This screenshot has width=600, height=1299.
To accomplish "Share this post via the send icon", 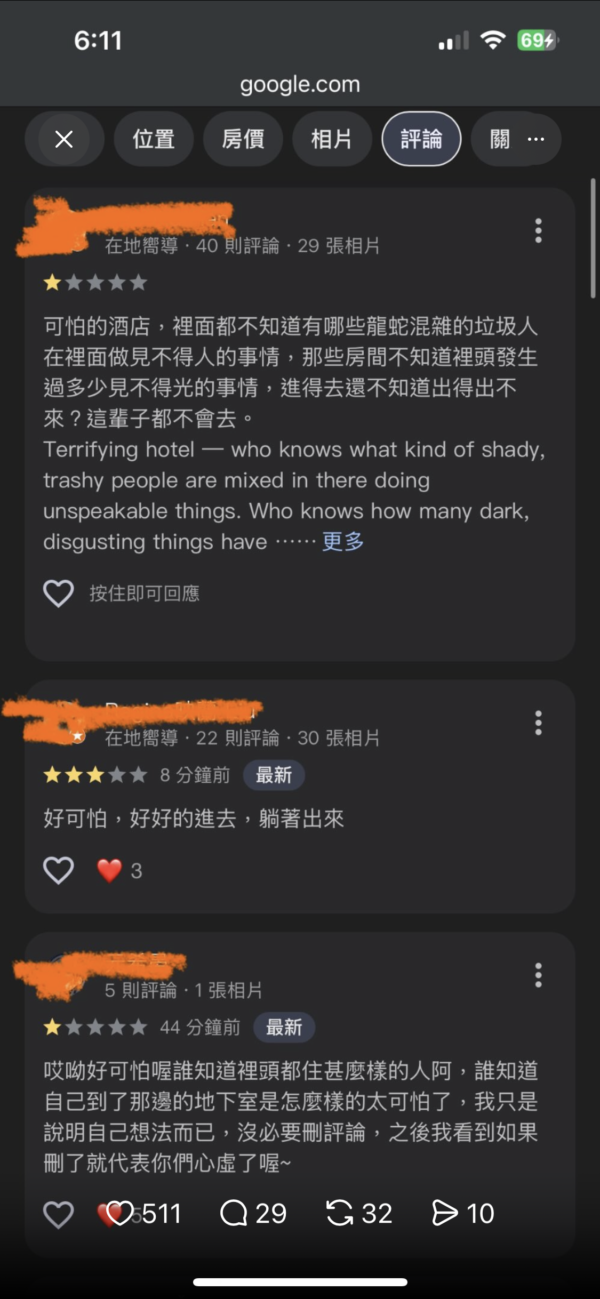I will (x=445, y=1214).
